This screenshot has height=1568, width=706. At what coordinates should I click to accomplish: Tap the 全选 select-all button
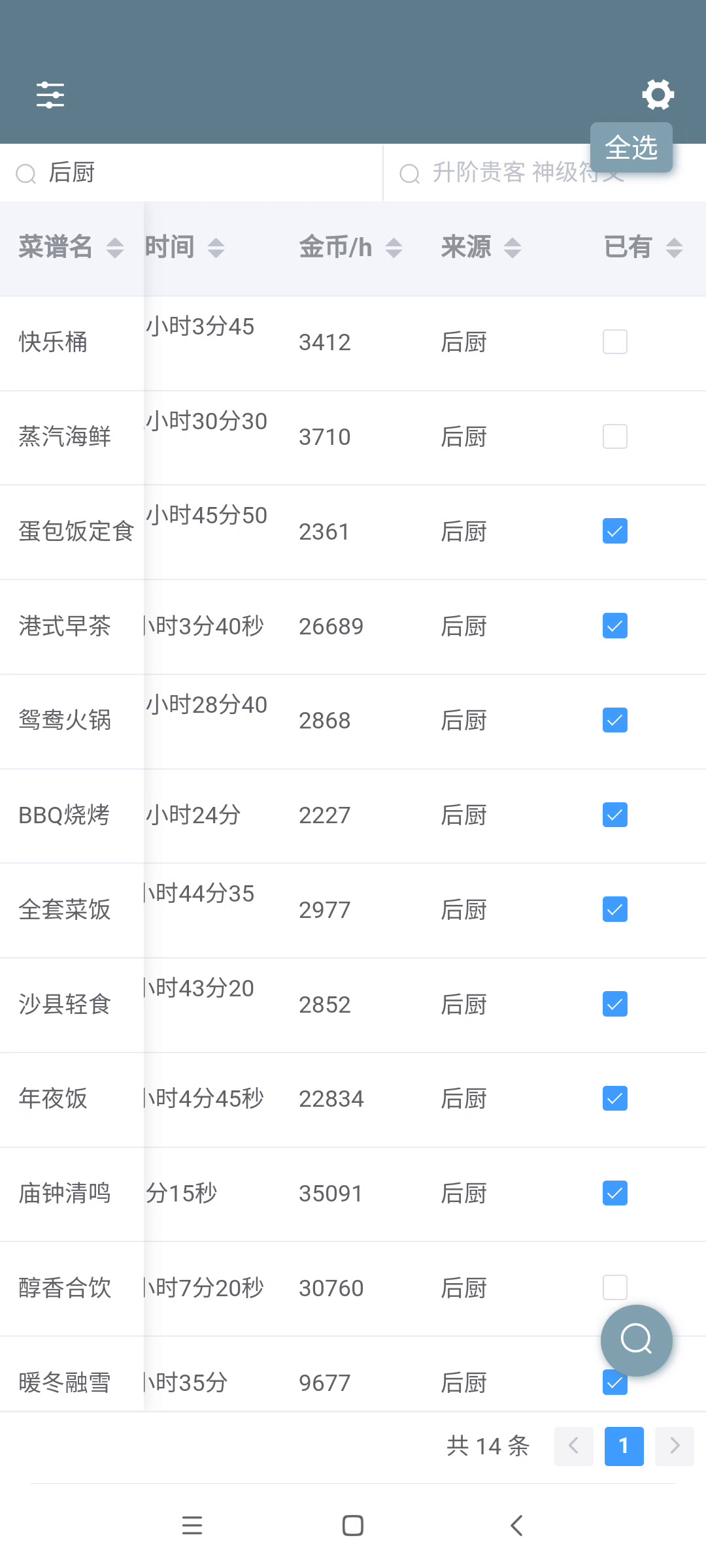(x=631, y=148)
